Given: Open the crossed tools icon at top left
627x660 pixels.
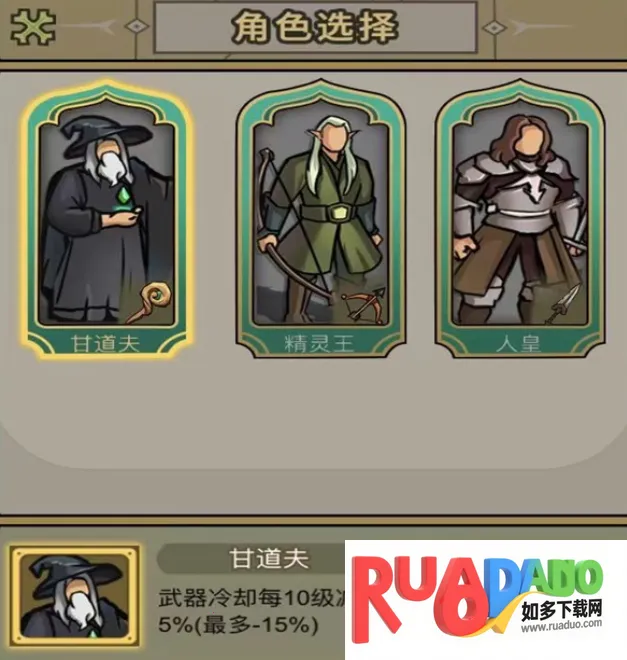Looking at the screenshot, I should [x=32, y=26].
